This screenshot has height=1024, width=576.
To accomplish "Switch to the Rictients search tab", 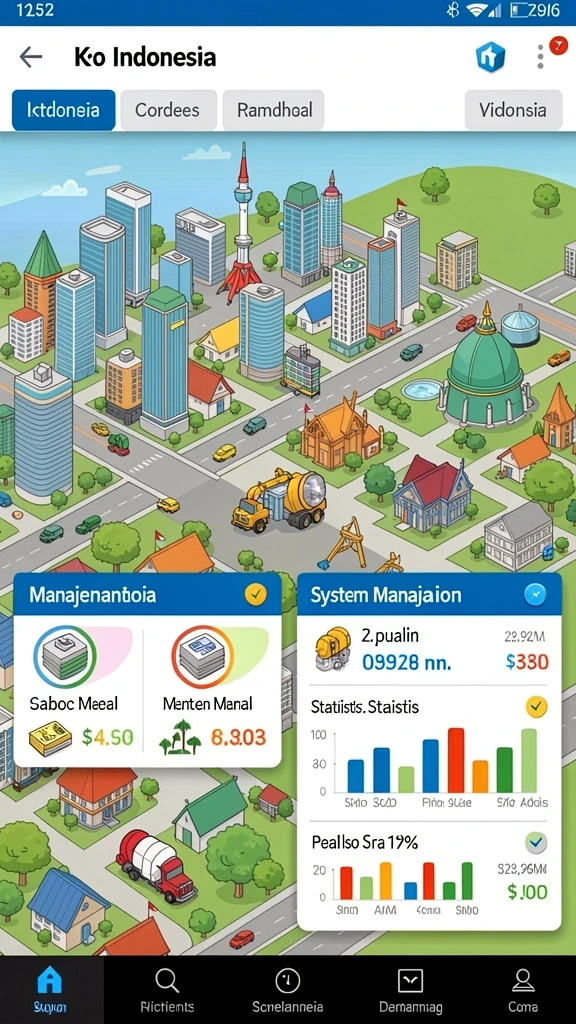I will tap(167, 989).
